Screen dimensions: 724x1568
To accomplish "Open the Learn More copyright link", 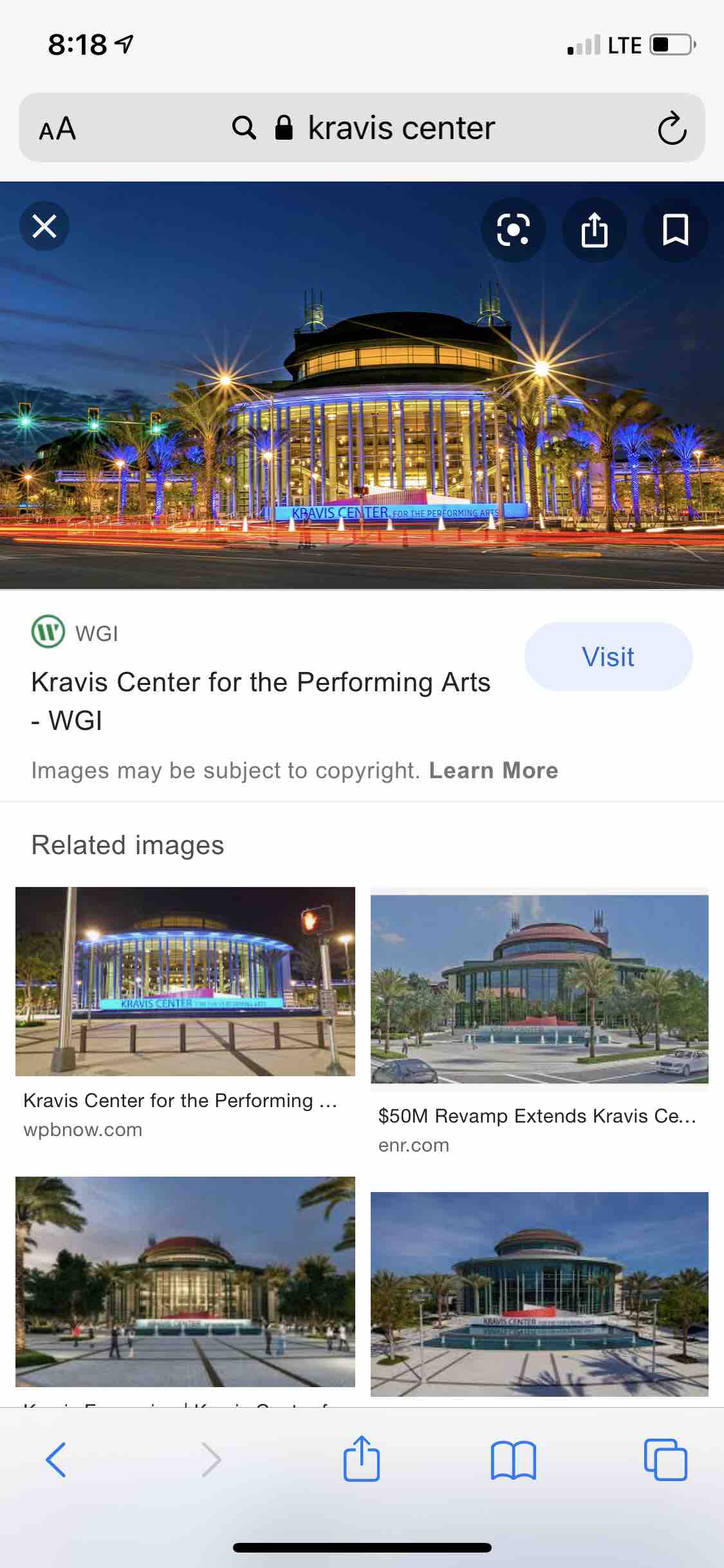I will click(x=494, y=770).
